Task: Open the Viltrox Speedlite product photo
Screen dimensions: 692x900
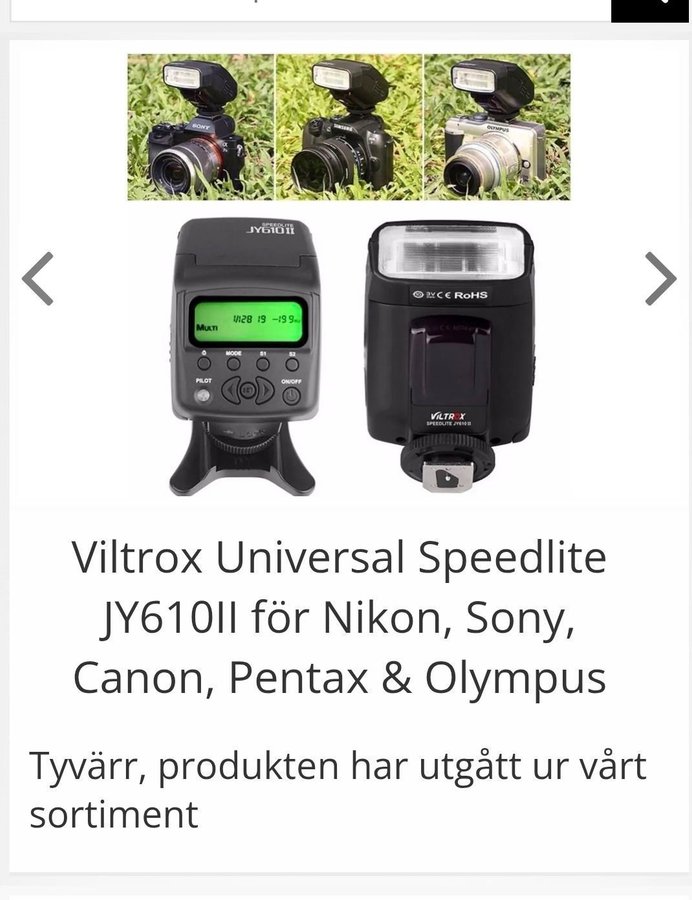Action: pyautogui.click(x=349, y=275)
